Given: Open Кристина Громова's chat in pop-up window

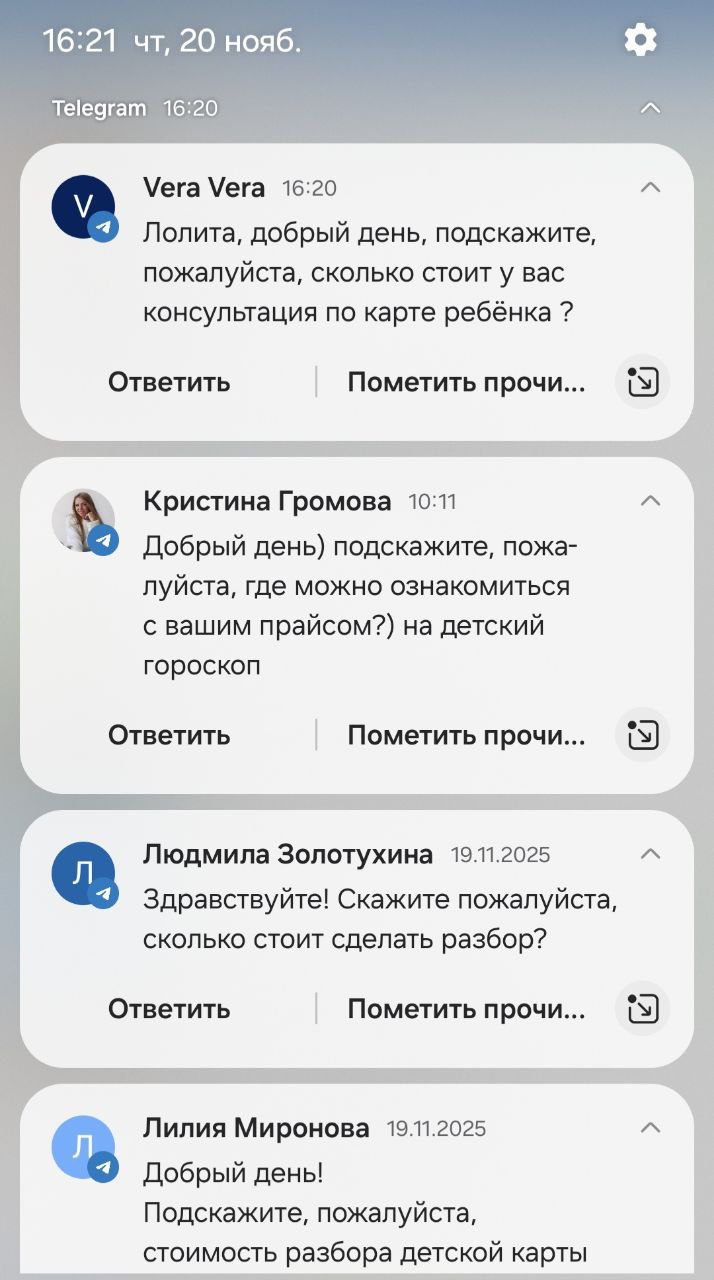Looking at the screenshot, I should (x=642, y=735).
